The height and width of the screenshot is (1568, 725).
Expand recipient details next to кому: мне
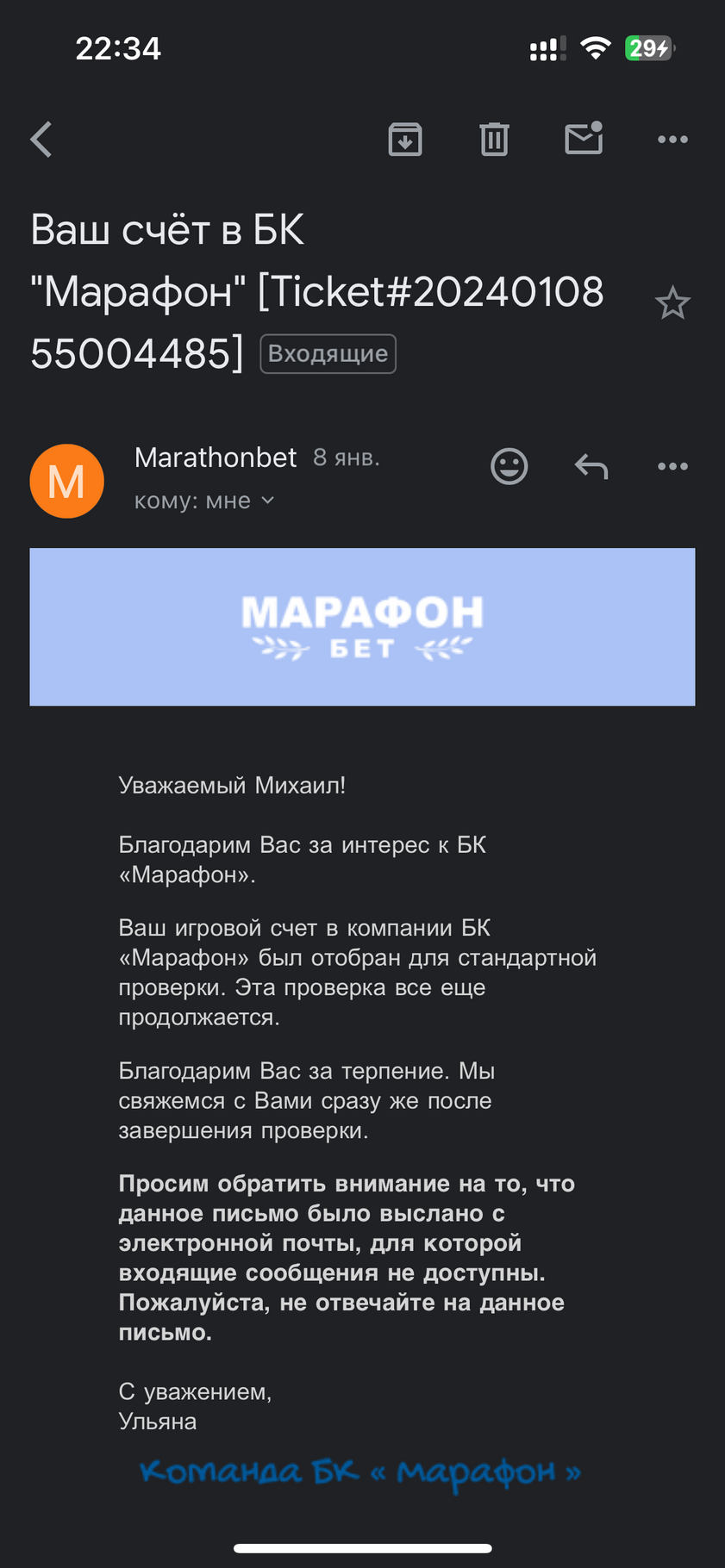coord(267,500)
